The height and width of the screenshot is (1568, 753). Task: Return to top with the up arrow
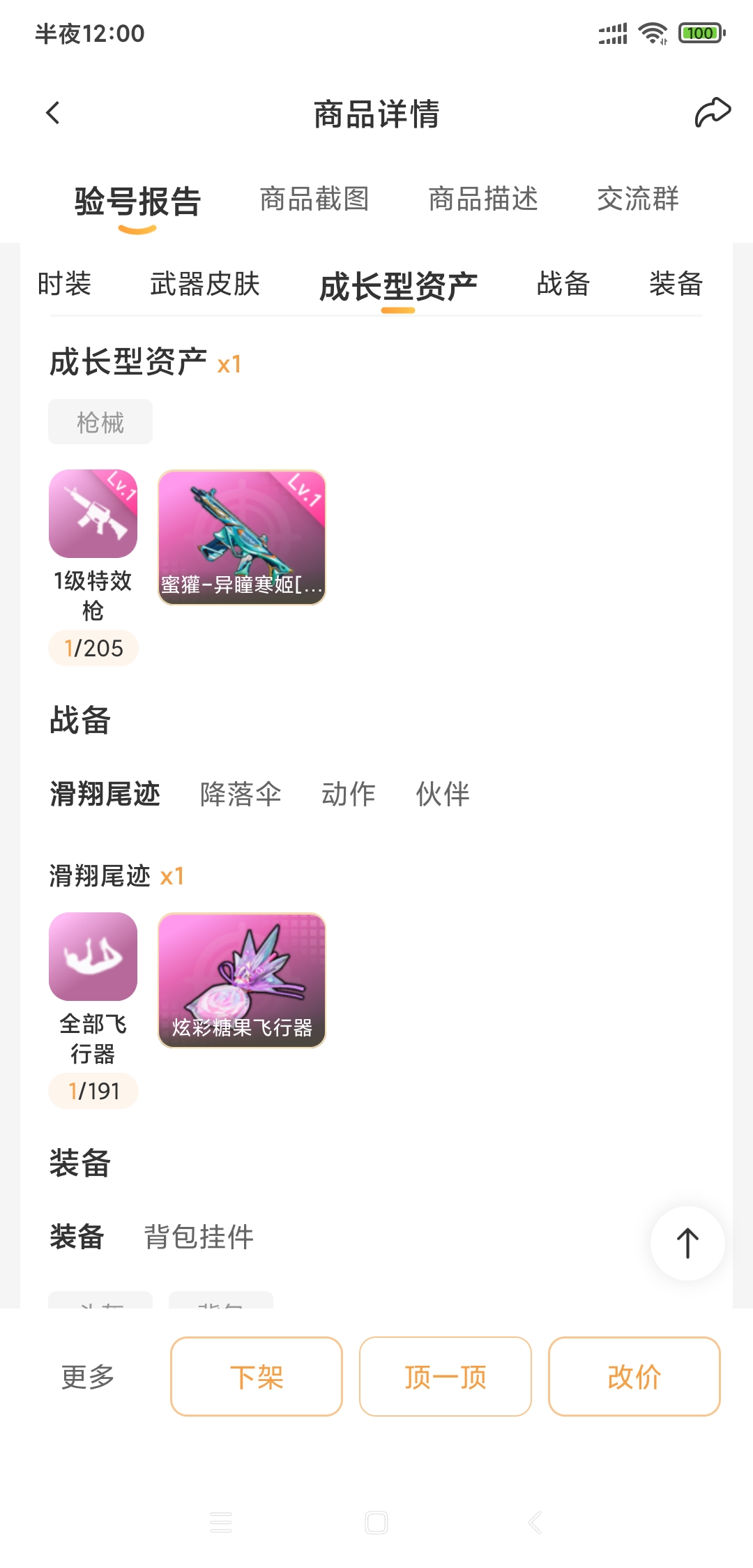click(x=687, y=1243)
